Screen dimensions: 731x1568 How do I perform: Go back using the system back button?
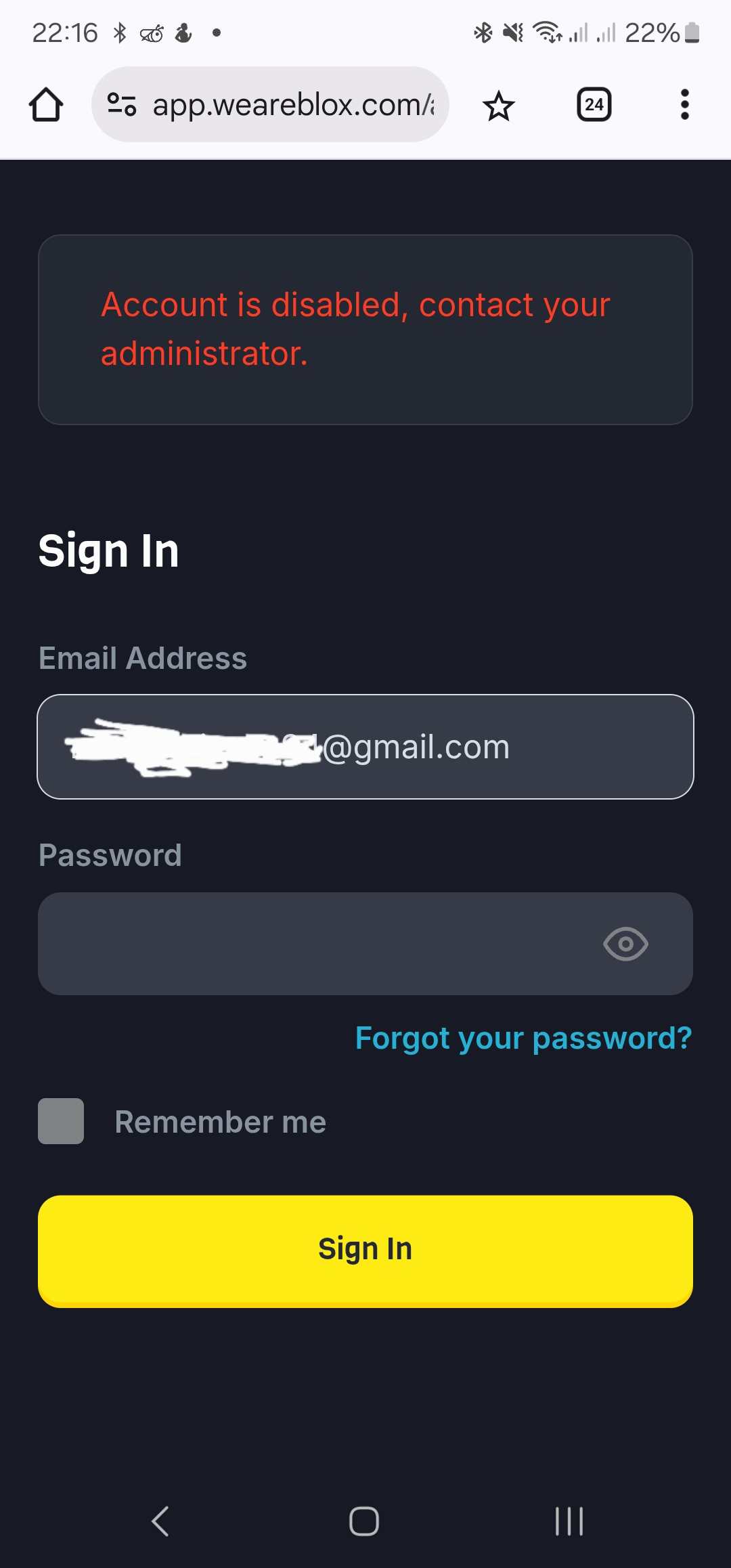(x=160, y=1521)
